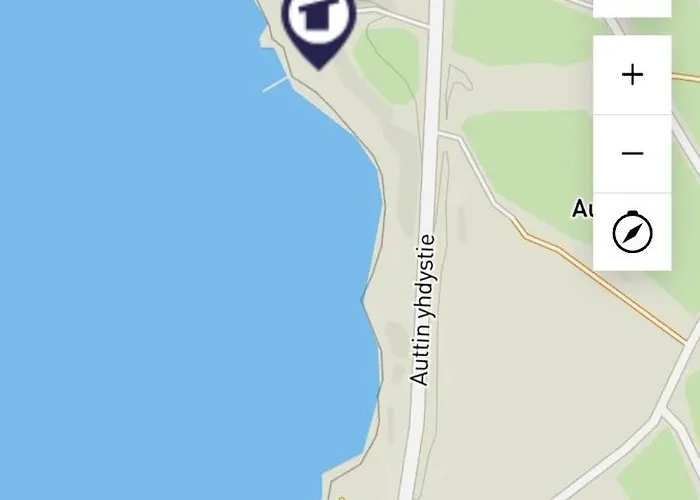Viewport: 700px width, 500px height.
Task: Zoom in on the map
Action: pos(632,75)
